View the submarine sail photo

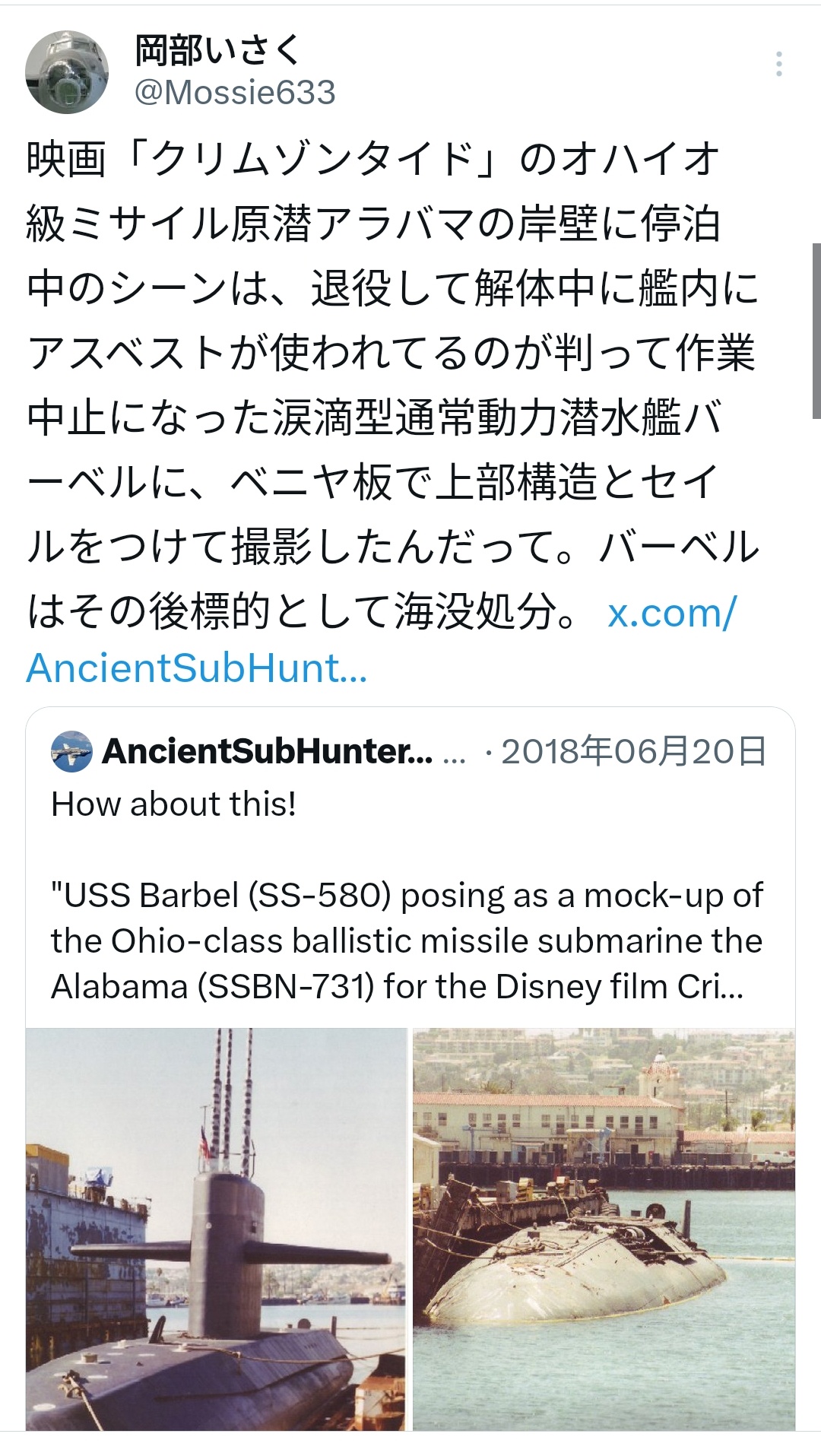217,1228
